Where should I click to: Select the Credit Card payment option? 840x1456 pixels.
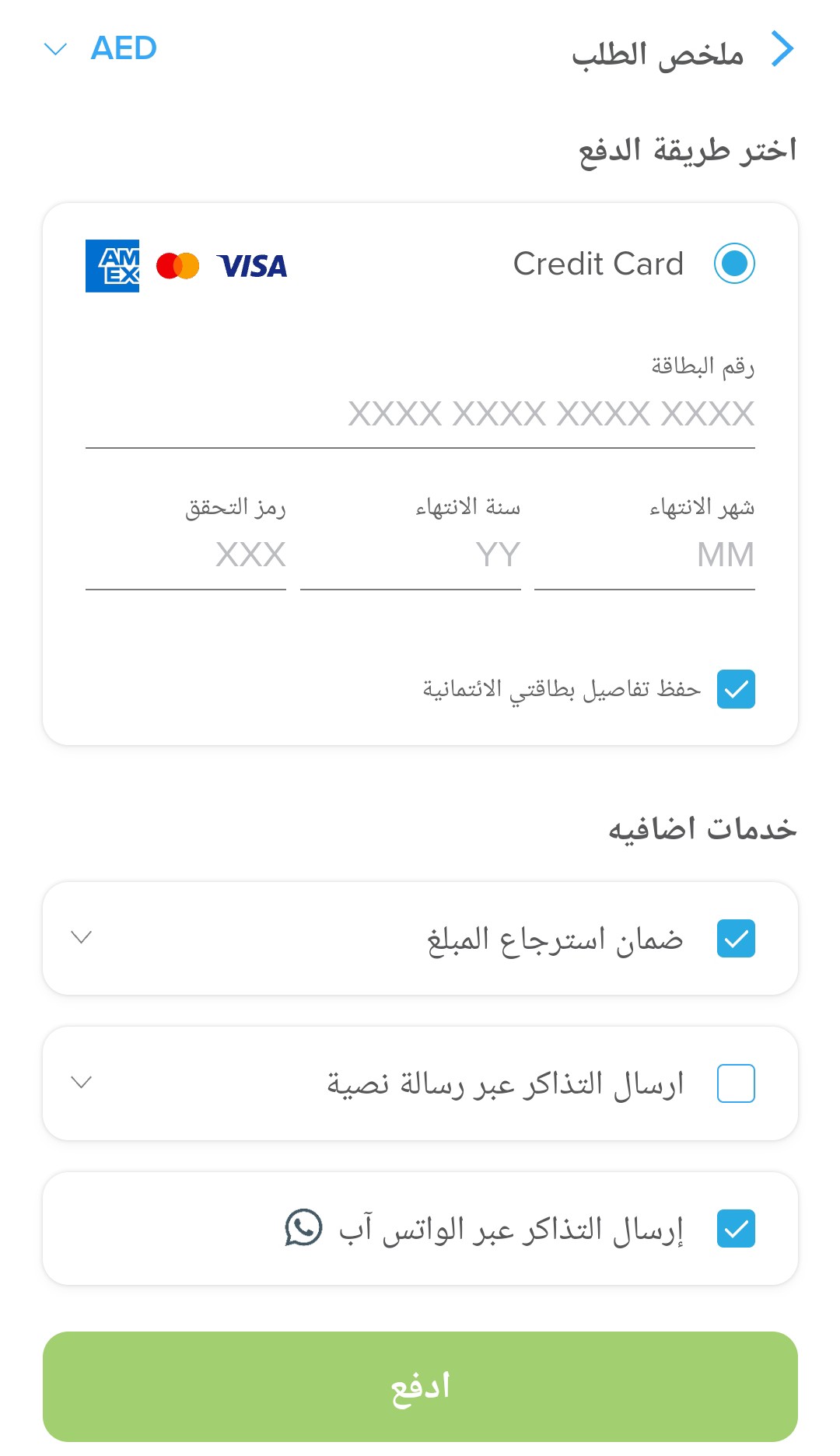click(734, 264)
